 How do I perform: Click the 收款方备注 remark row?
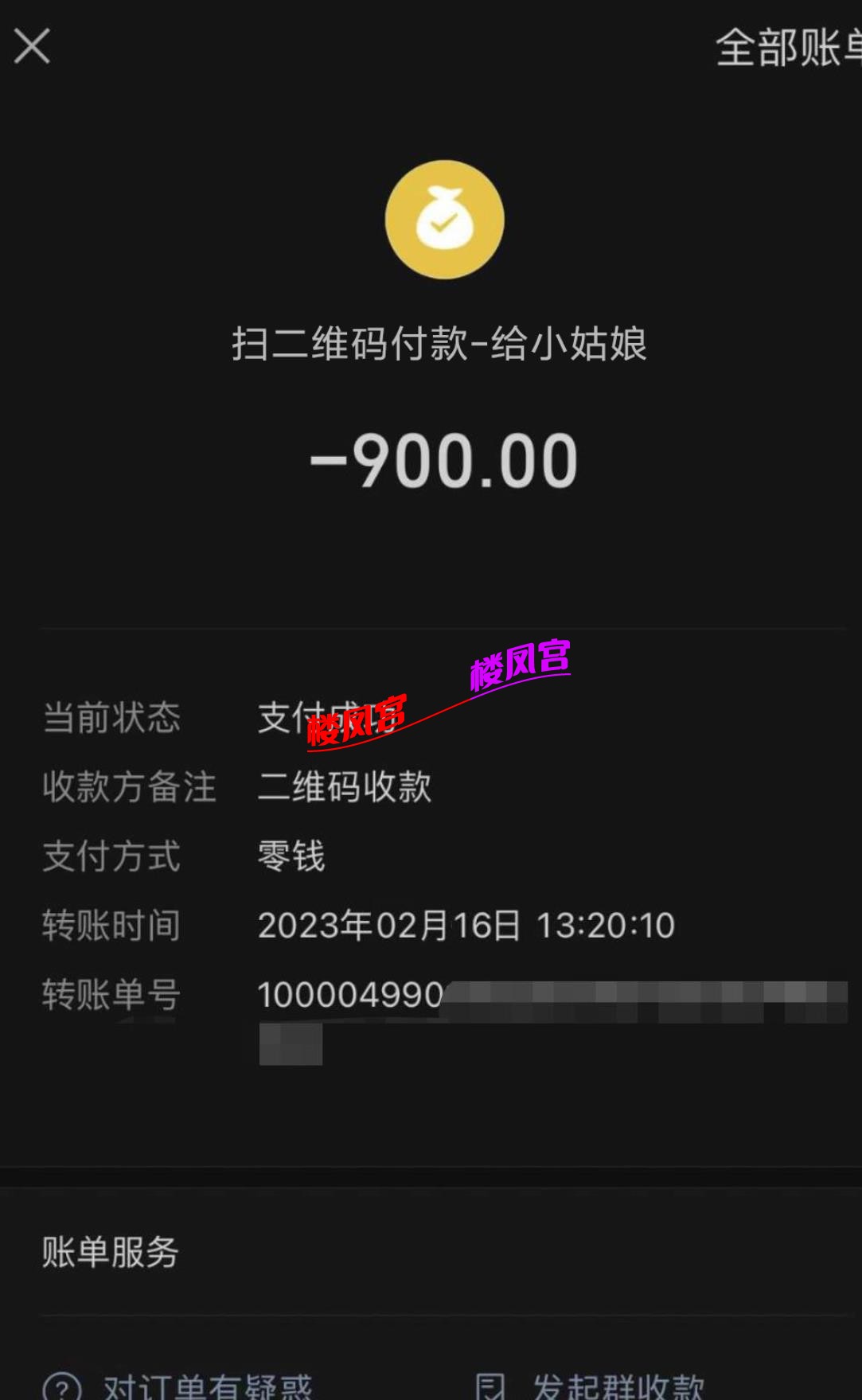pyautogui.click(x=129, y=788)
